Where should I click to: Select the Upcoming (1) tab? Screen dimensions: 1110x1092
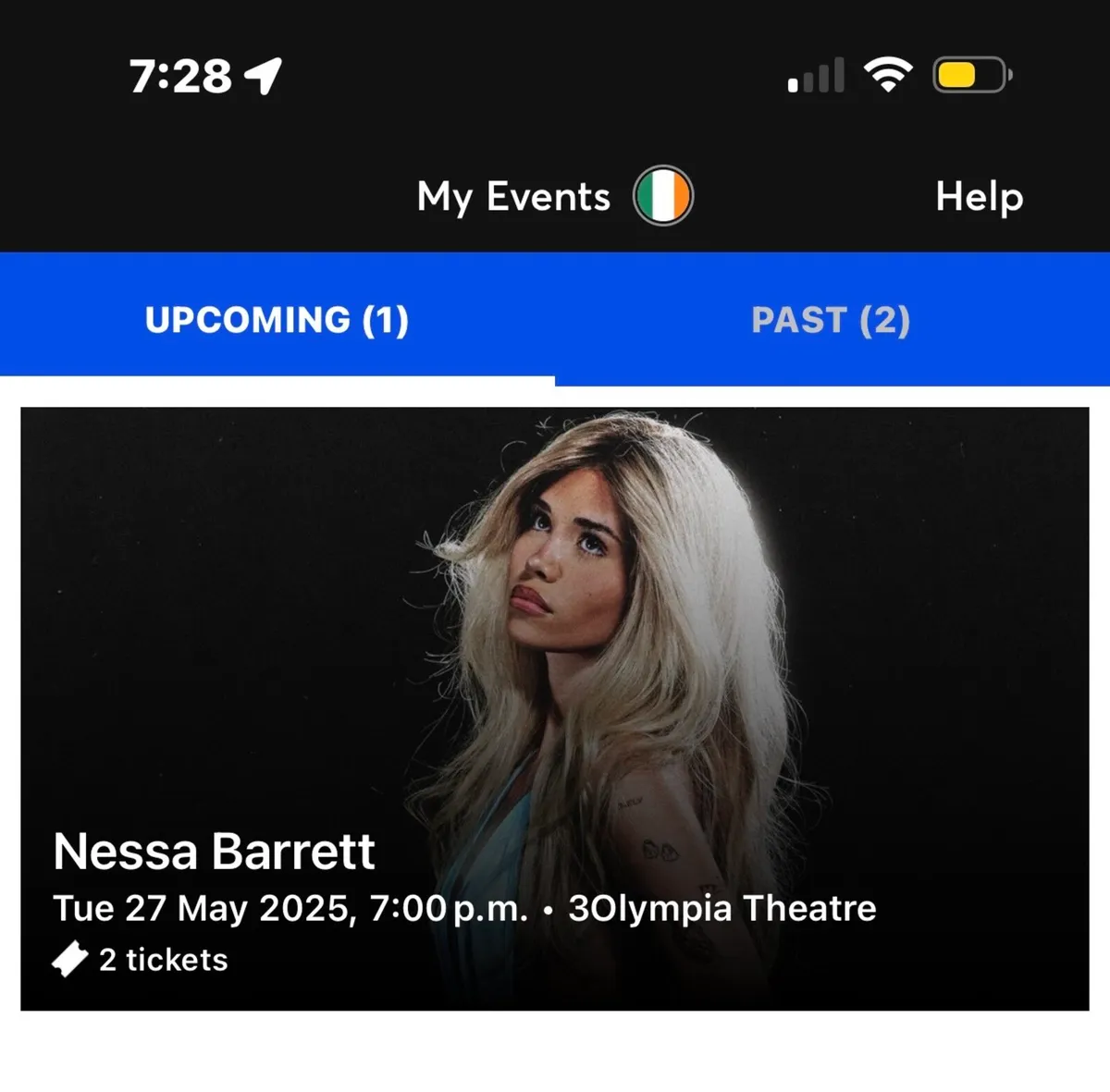coord(277,320)
